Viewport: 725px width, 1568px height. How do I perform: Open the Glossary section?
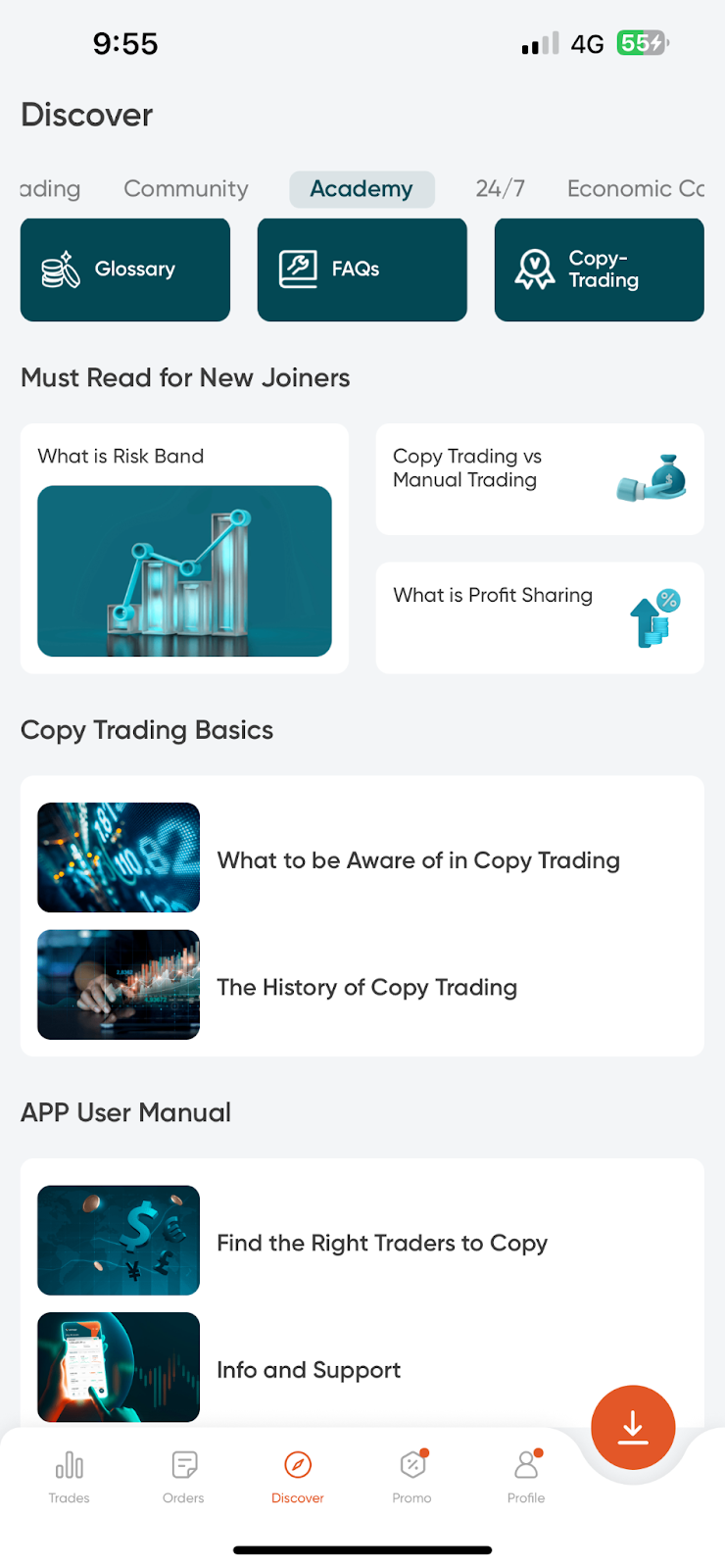click(x=125, y=269)
